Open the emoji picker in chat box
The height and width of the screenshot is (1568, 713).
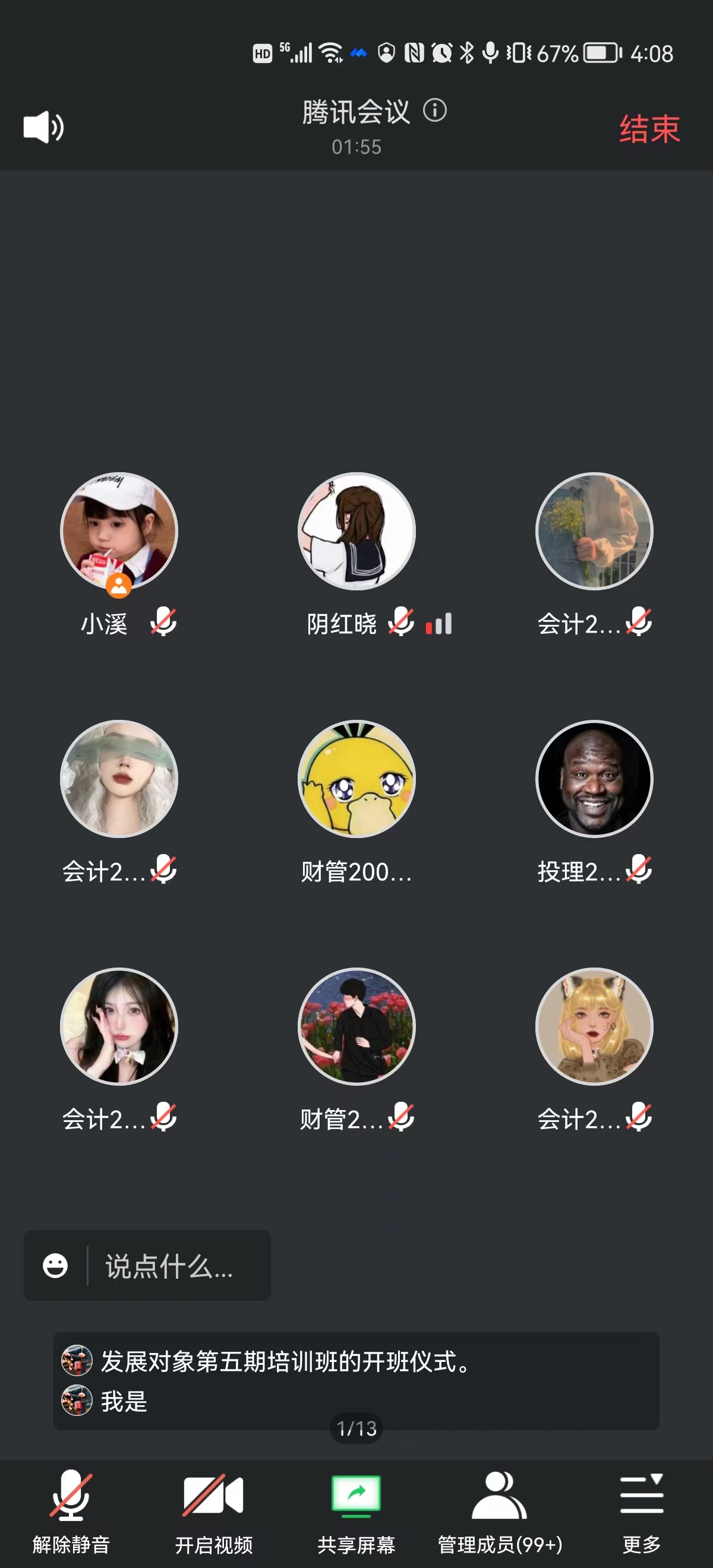coord(55,1266)
